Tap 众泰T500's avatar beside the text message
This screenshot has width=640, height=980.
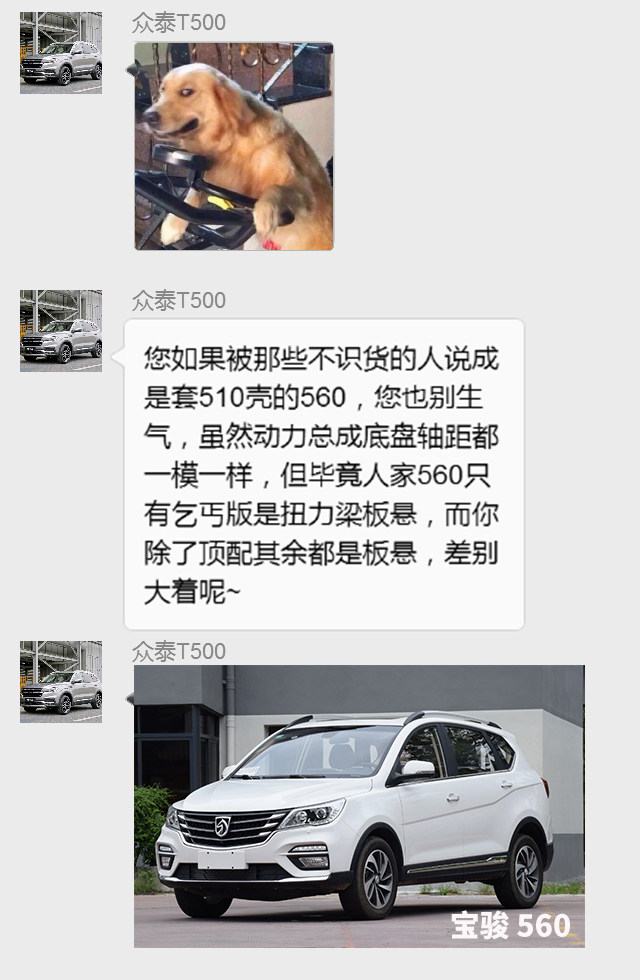tap(61, 331)
